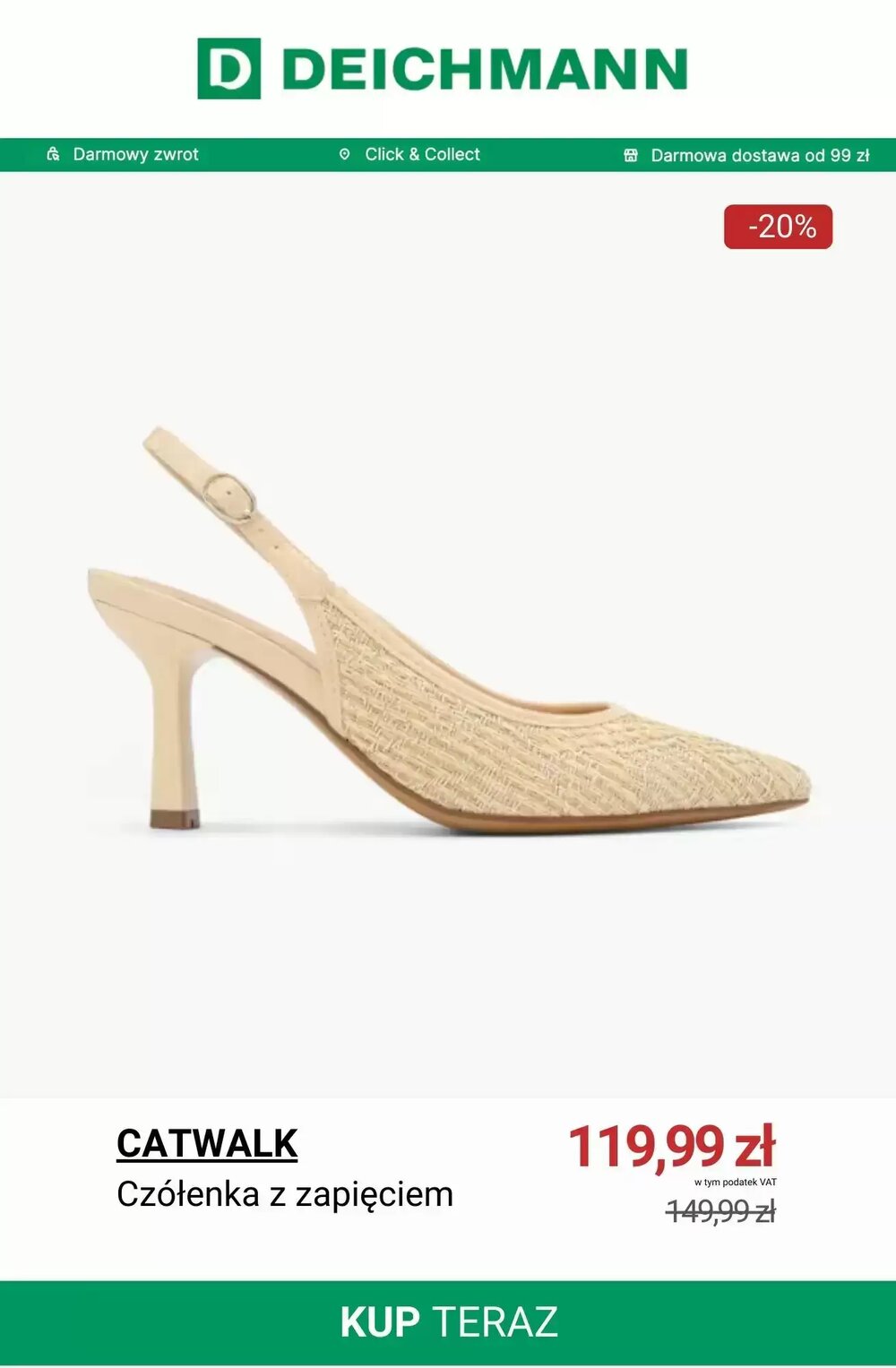Click the crossed-out 149,99 zł price

point(721,1211)
